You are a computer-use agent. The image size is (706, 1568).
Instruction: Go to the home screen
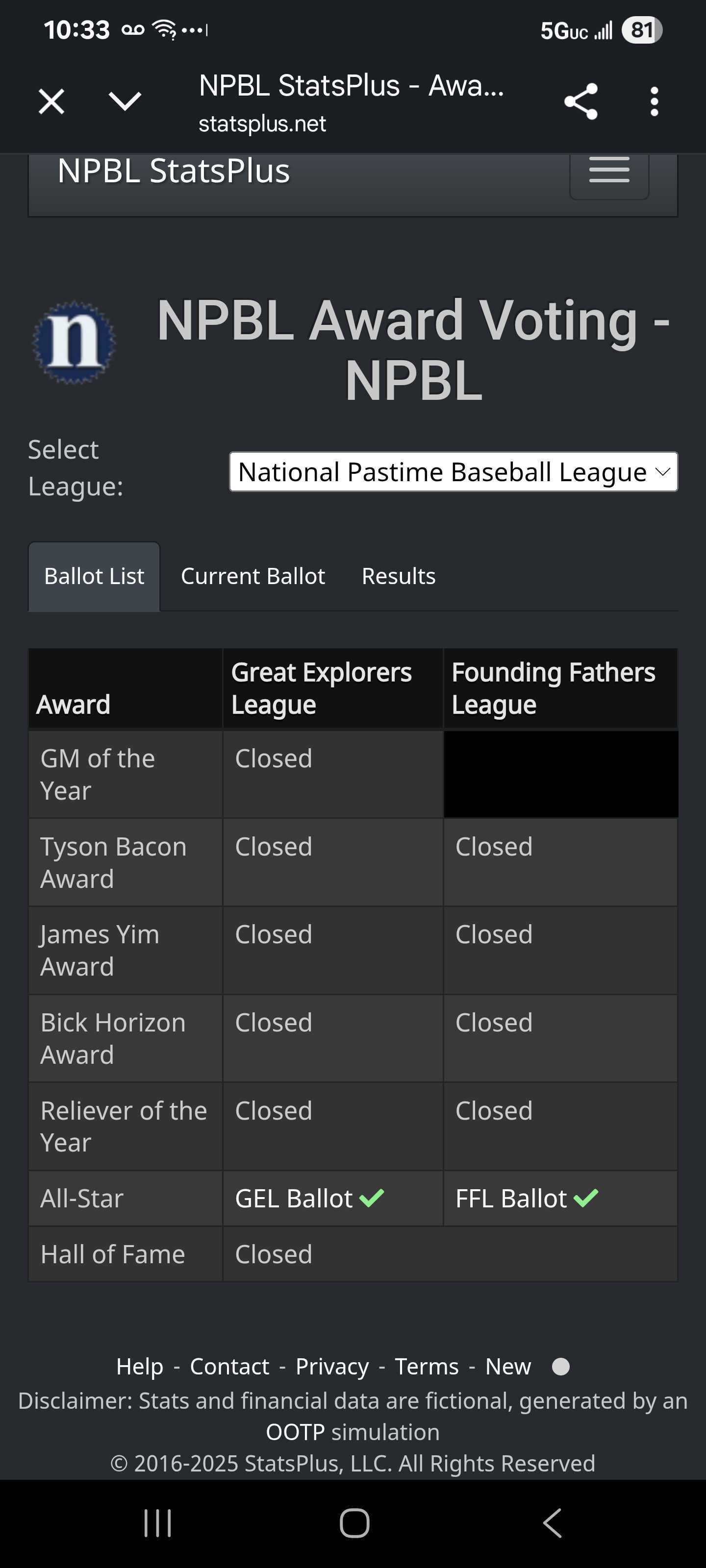pyautogui.click(x=354, y=1523)
